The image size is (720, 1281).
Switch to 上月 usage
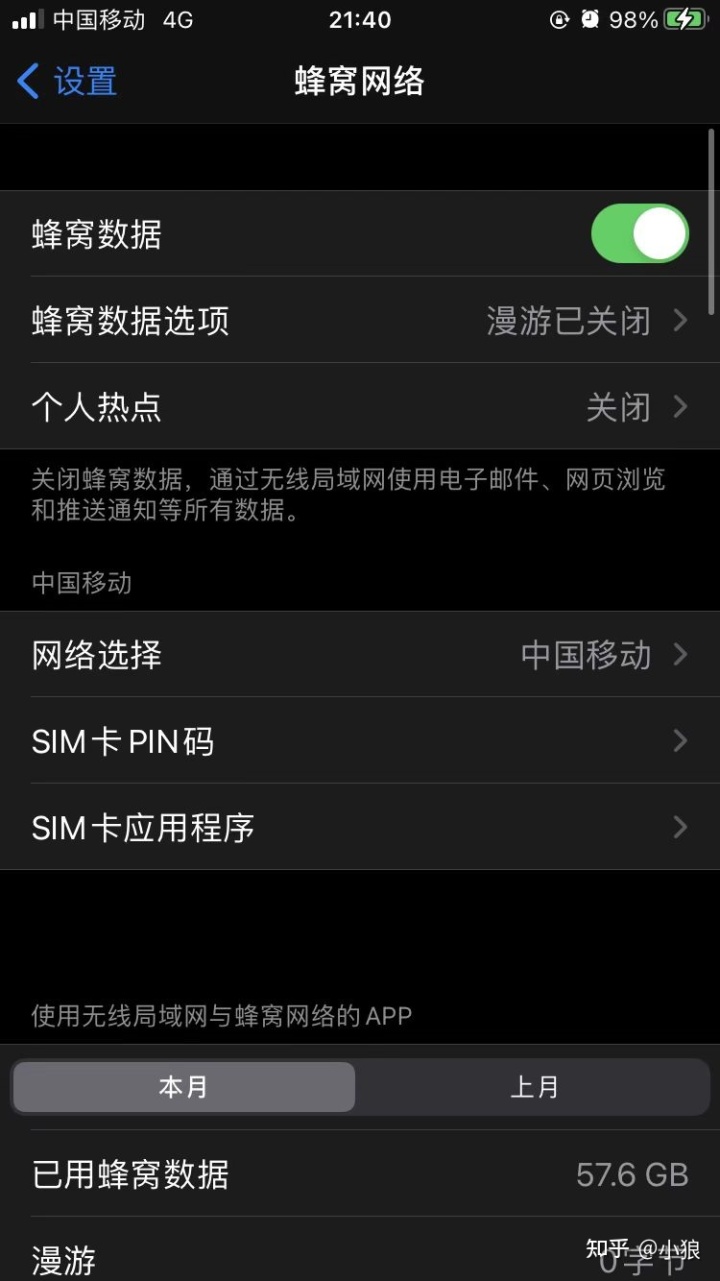534,1087
